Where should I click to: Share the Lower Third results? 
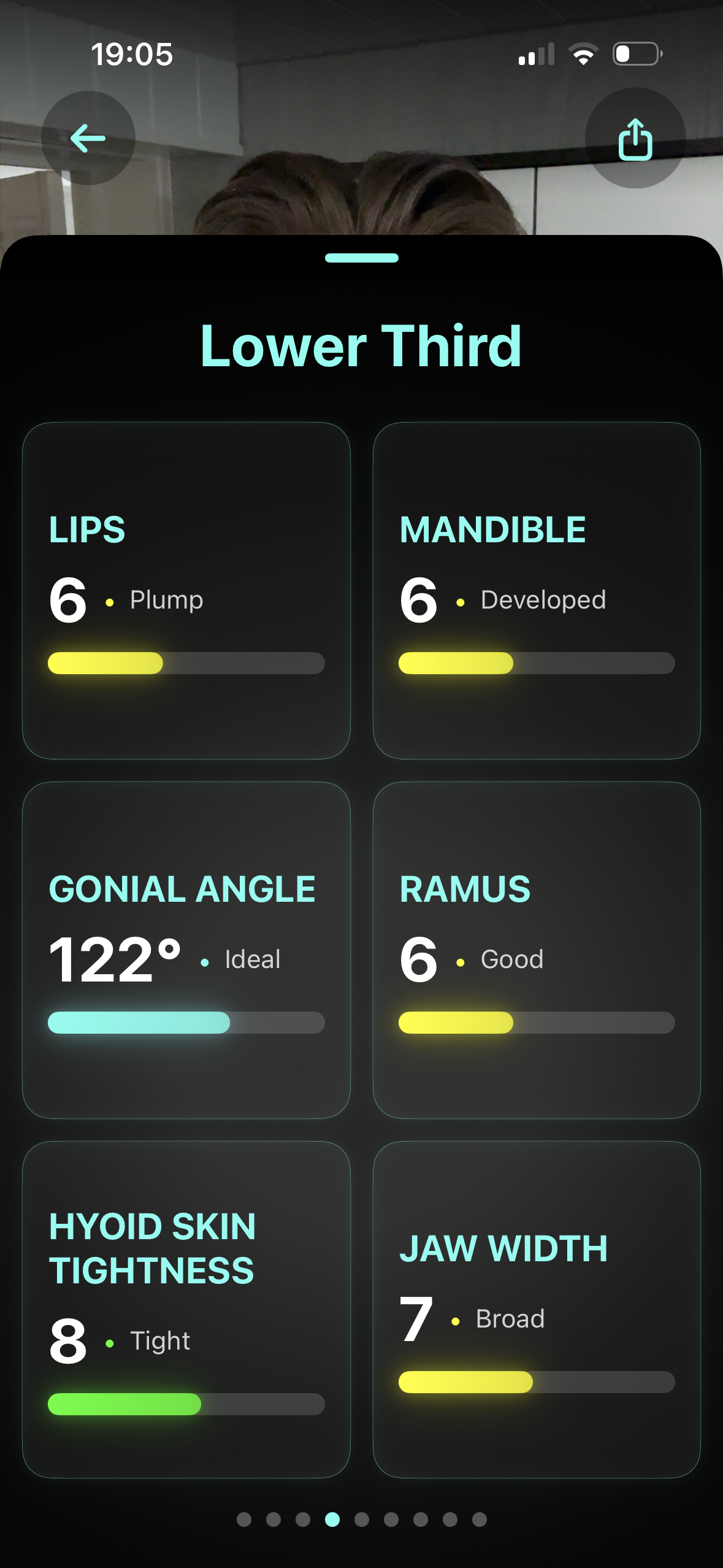635,139
